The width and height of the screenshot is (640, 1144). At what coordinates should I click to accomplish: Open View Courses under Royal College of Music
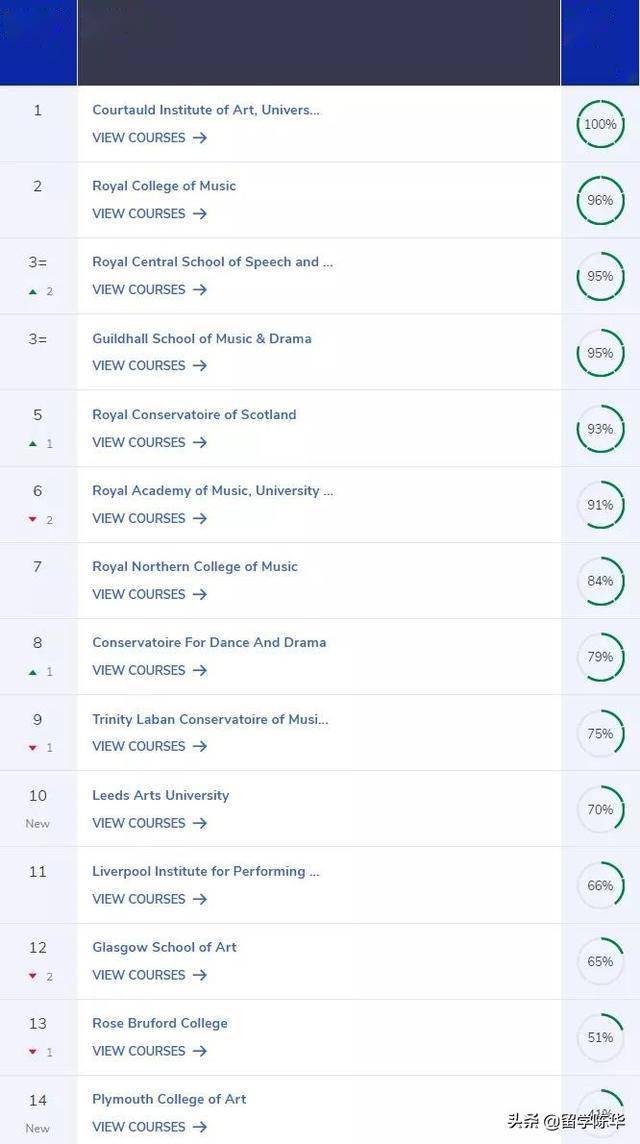tap(149, 214)
